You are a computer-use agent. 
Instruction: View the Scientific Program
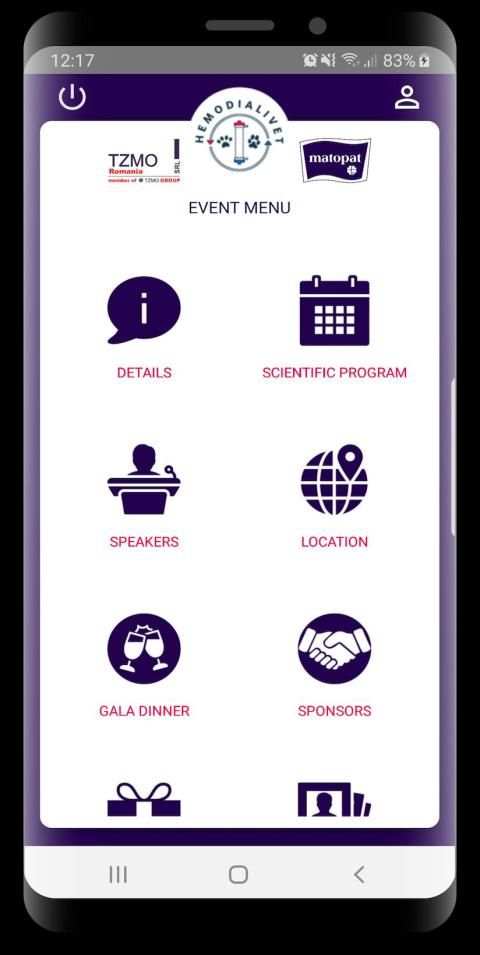point(334,328)
